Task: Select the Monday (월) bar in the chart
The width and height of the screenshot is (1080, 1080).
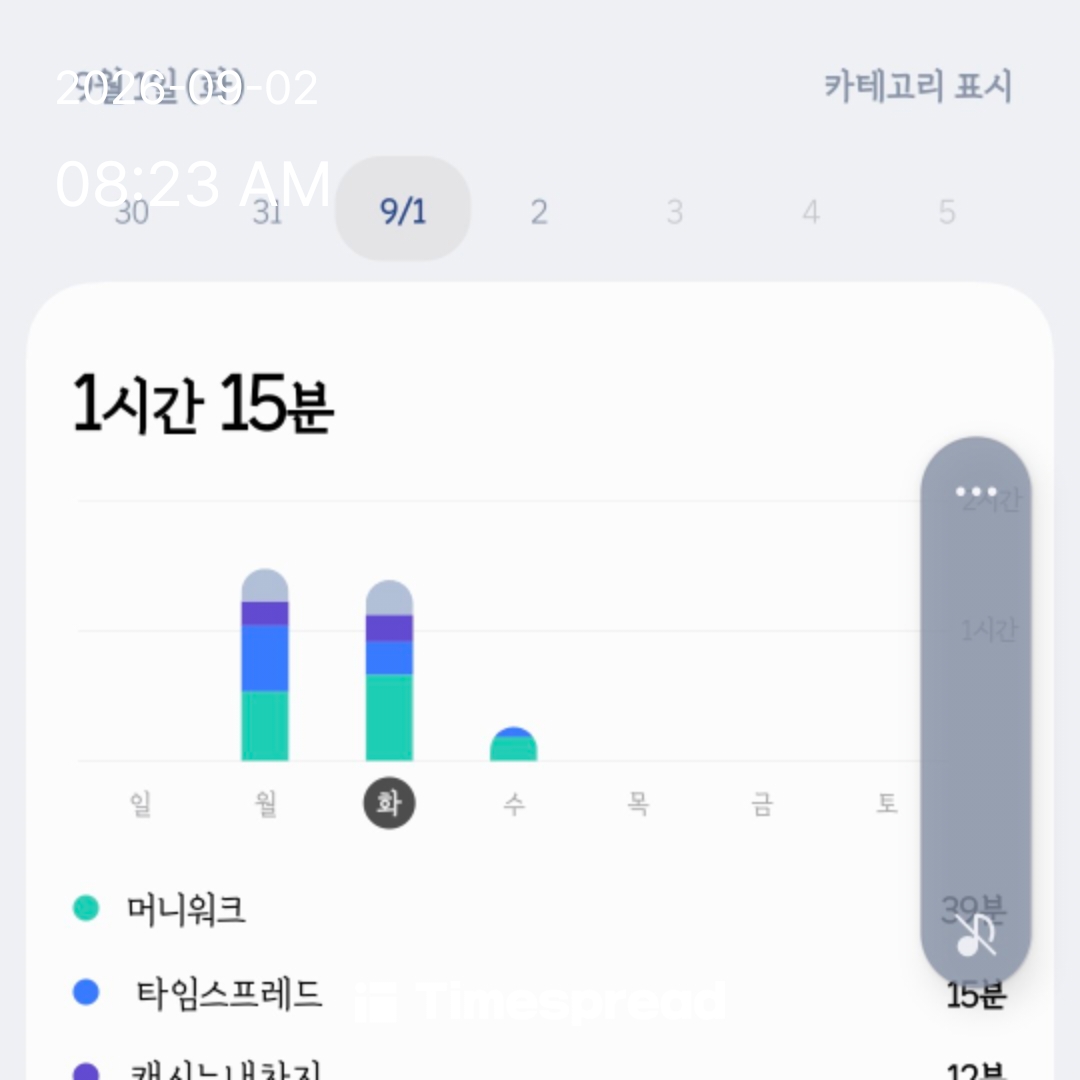Action: (x=265, y=665)
